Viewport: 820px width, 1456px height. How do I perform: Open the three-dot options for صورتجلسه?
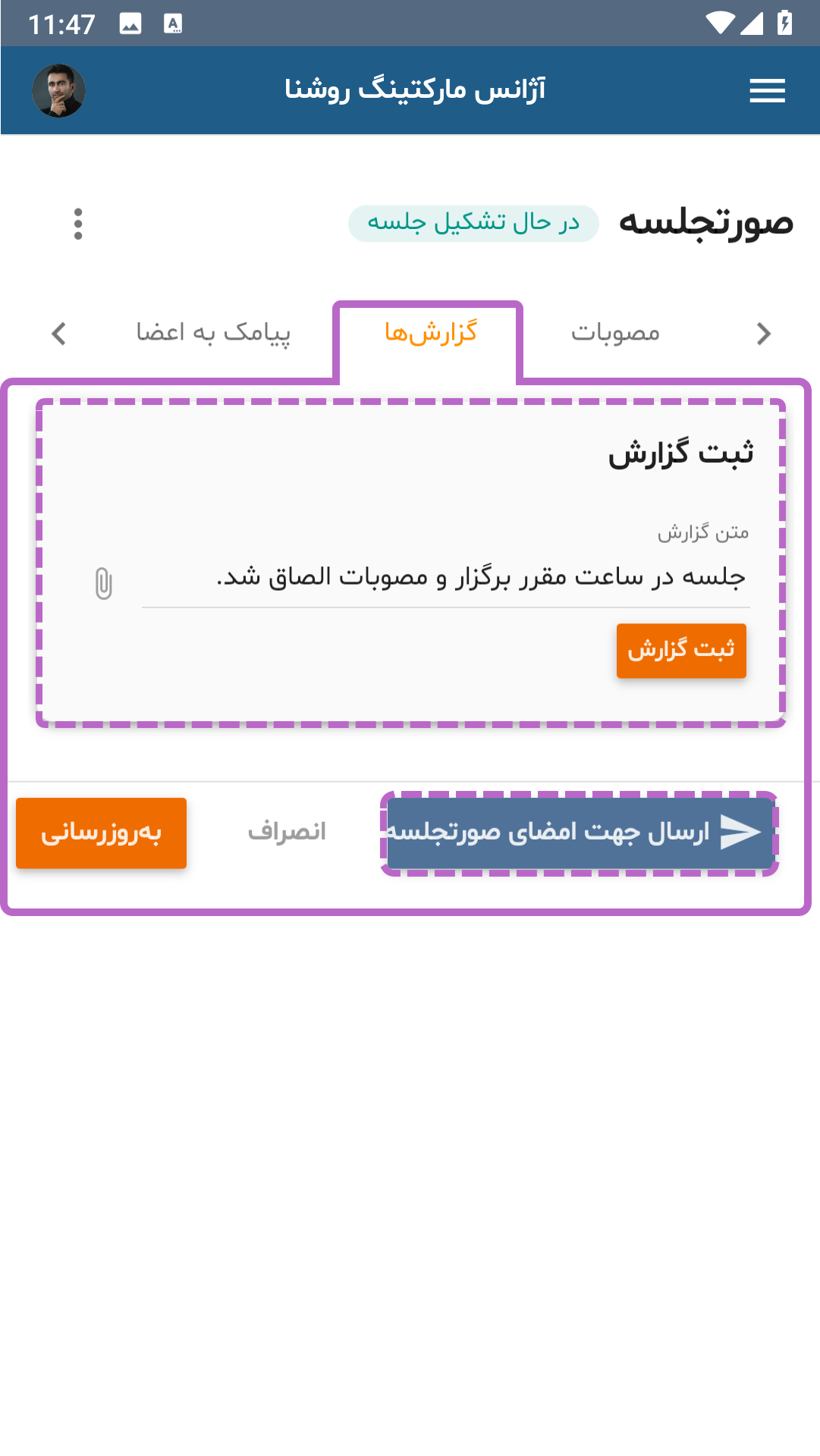click(x=78, y=224)
